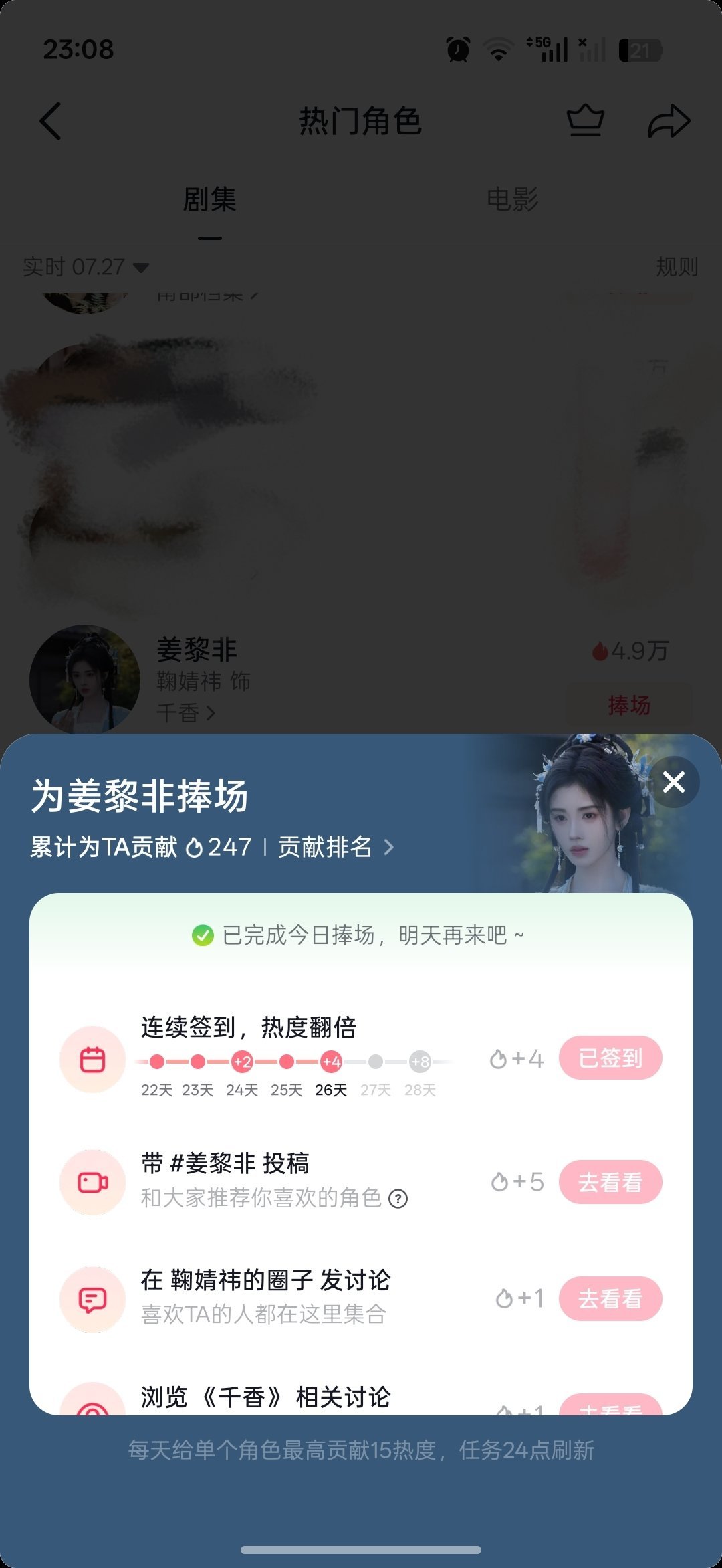Open the 实时 07.27 date dropdown
The height and width of the screenshot is (1568, 722).
[86, 267]
